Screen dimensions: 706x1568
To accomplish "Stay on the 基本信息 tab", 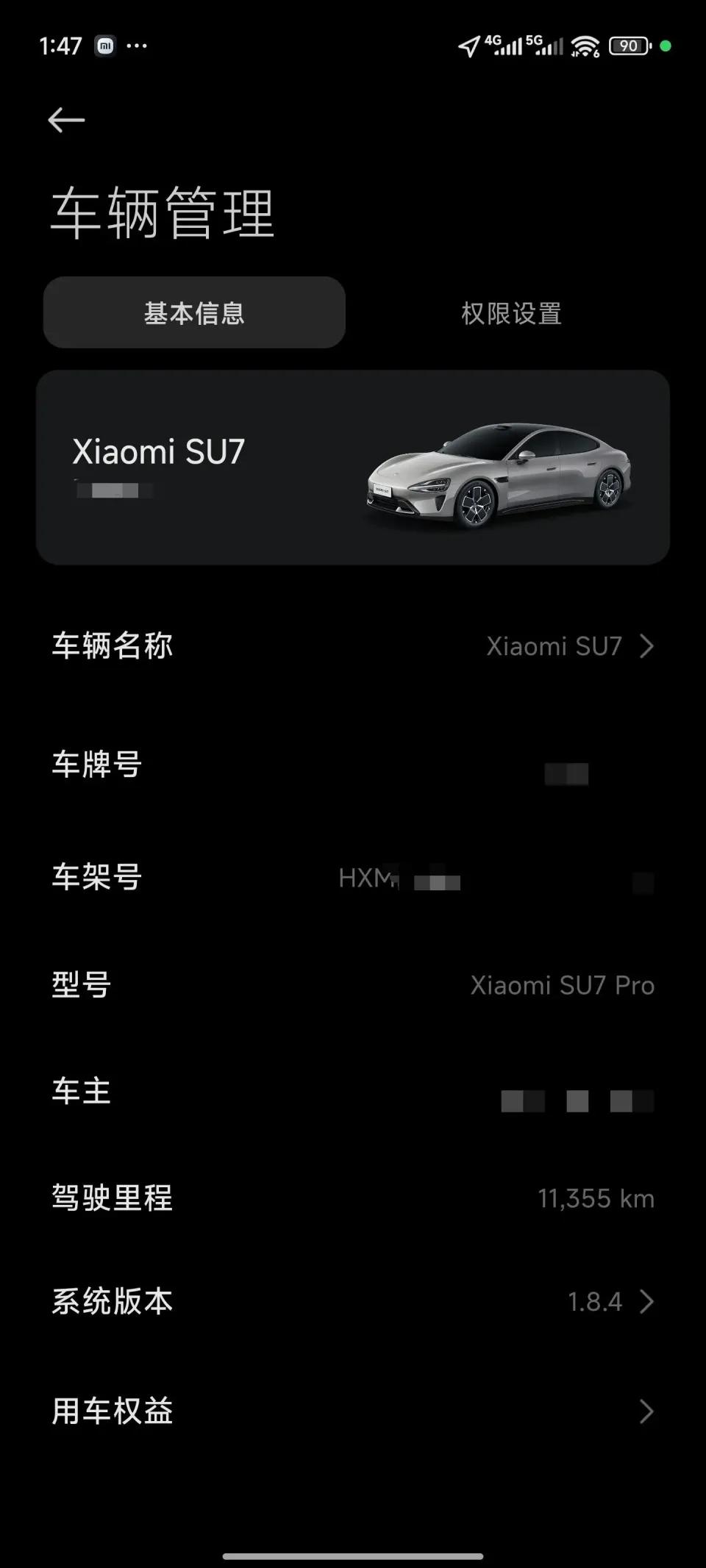I will pos(194,312).
